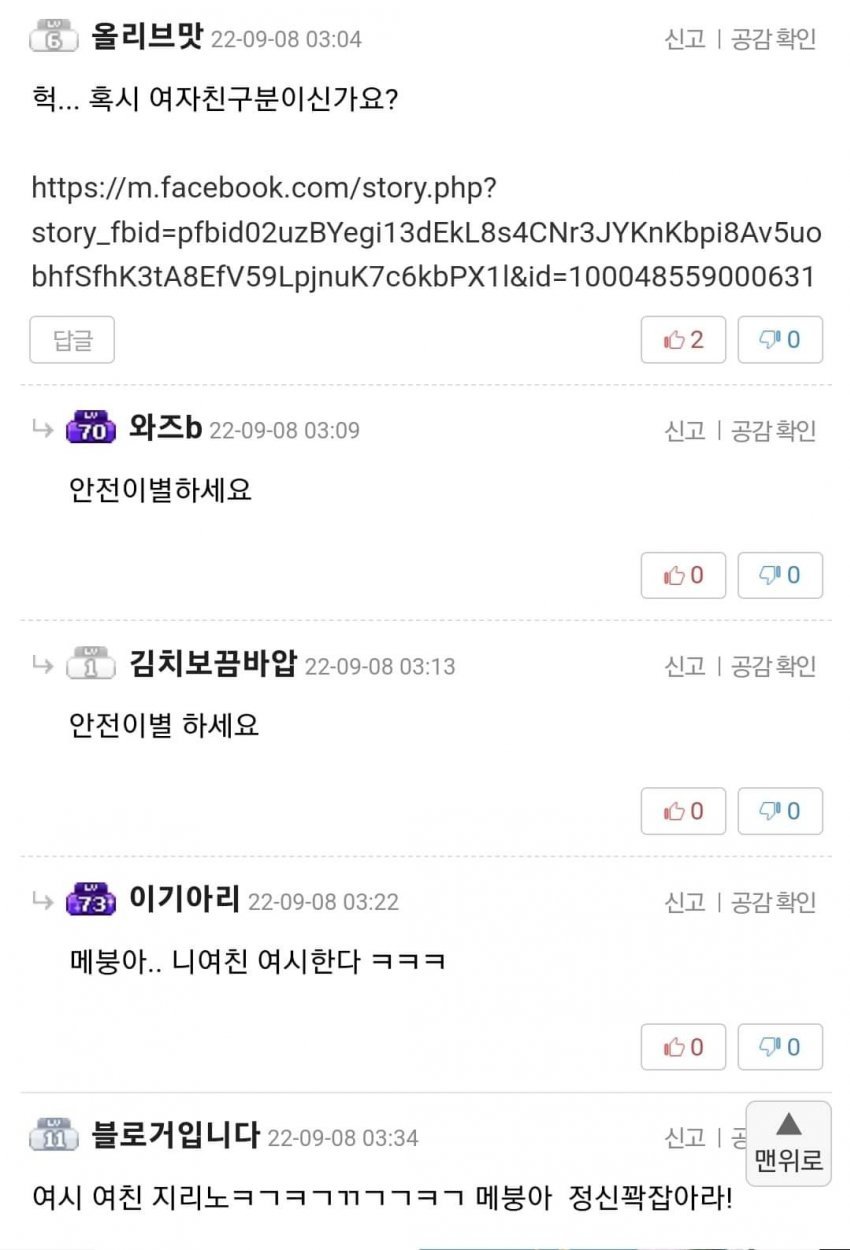Report 이기아리's reply via 신고

tap(685, 902)
